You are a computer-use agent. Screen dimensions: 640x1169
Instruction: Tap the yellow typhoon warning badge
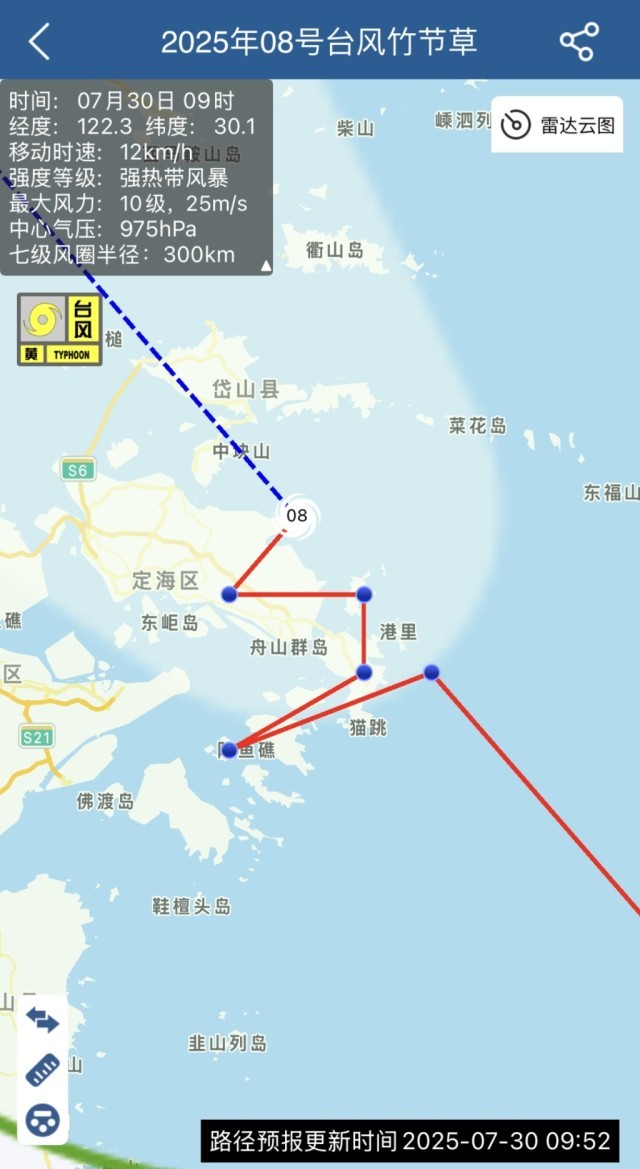[59, 329]
